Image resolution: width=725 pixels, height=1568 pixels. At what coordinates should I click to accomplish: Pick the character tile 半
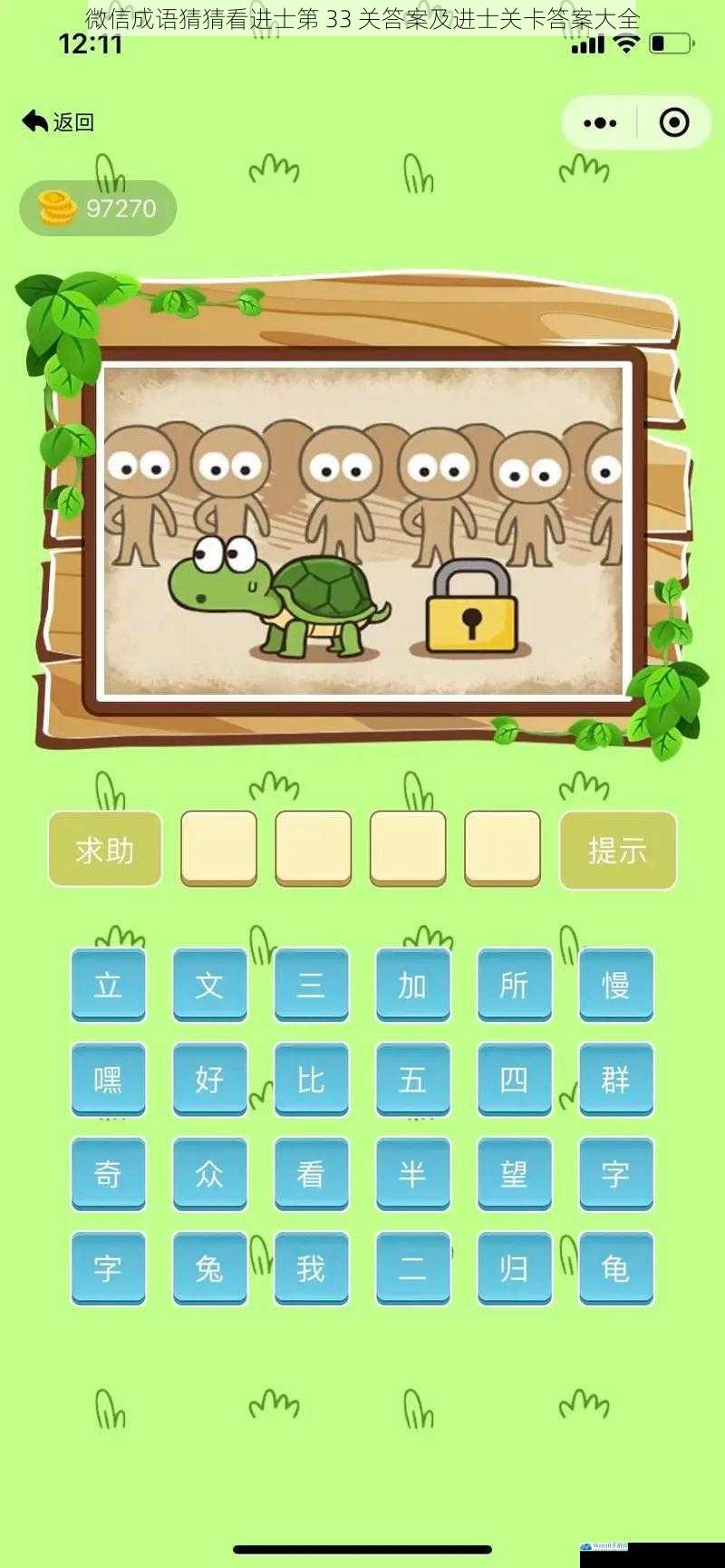tap(412, 1173)
